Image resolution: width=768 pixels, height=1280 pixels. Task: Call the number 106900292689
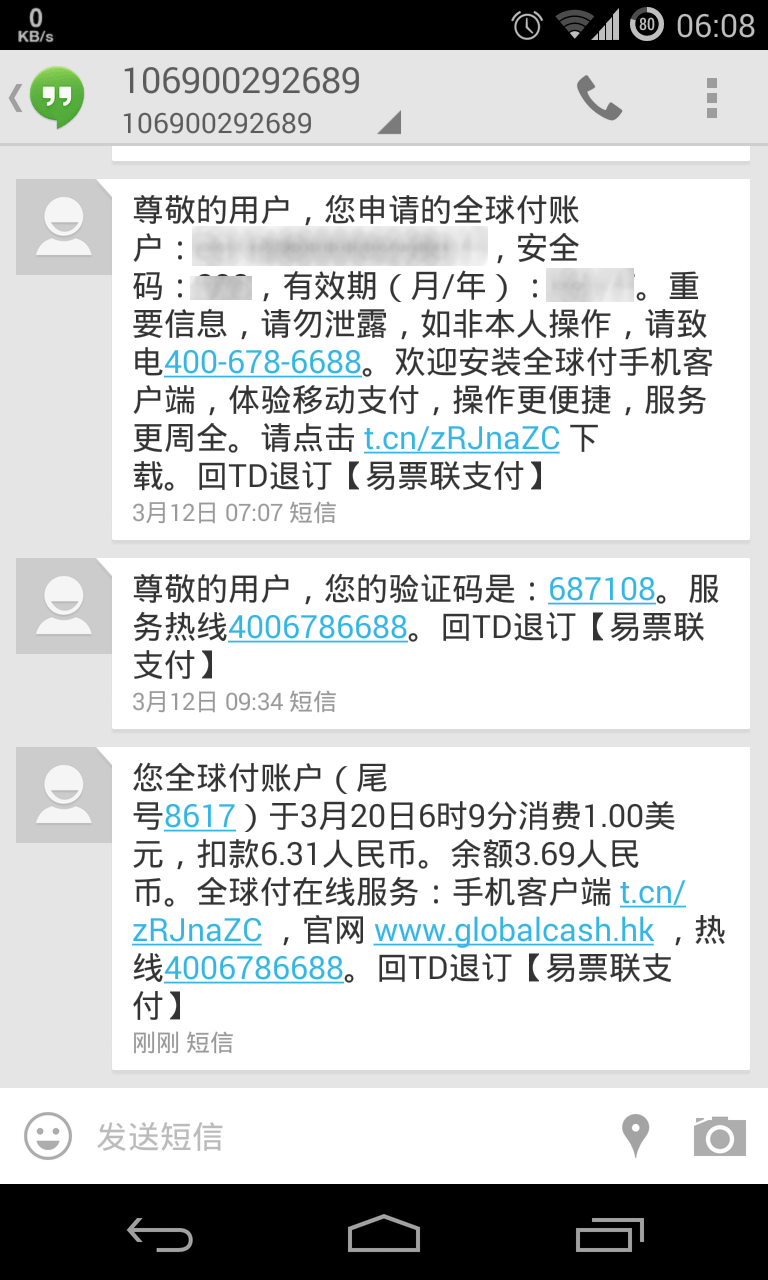(x=599, y=98)
